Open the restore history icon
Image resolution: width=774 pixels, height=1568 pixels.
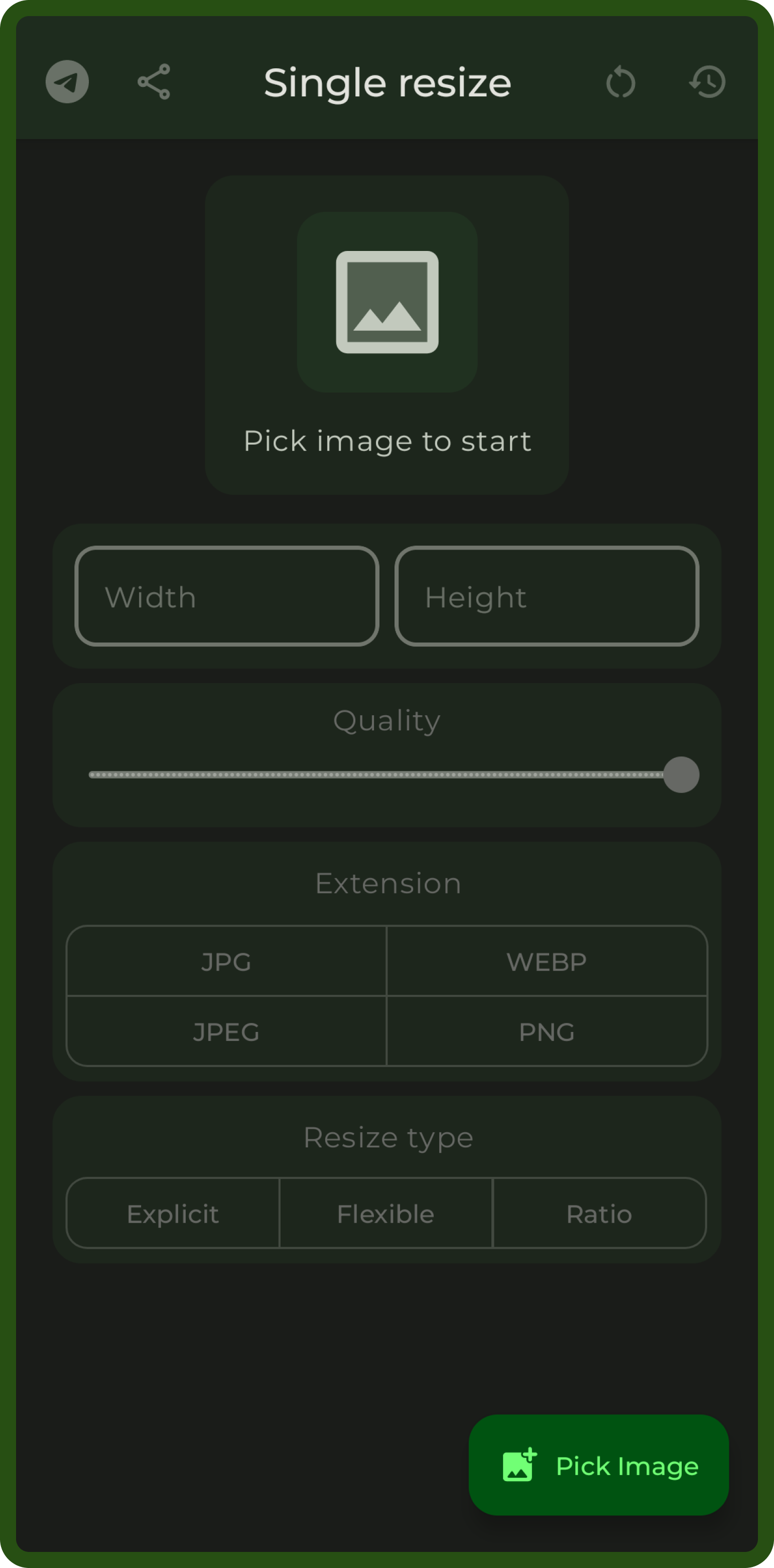[x=707, y=82]
